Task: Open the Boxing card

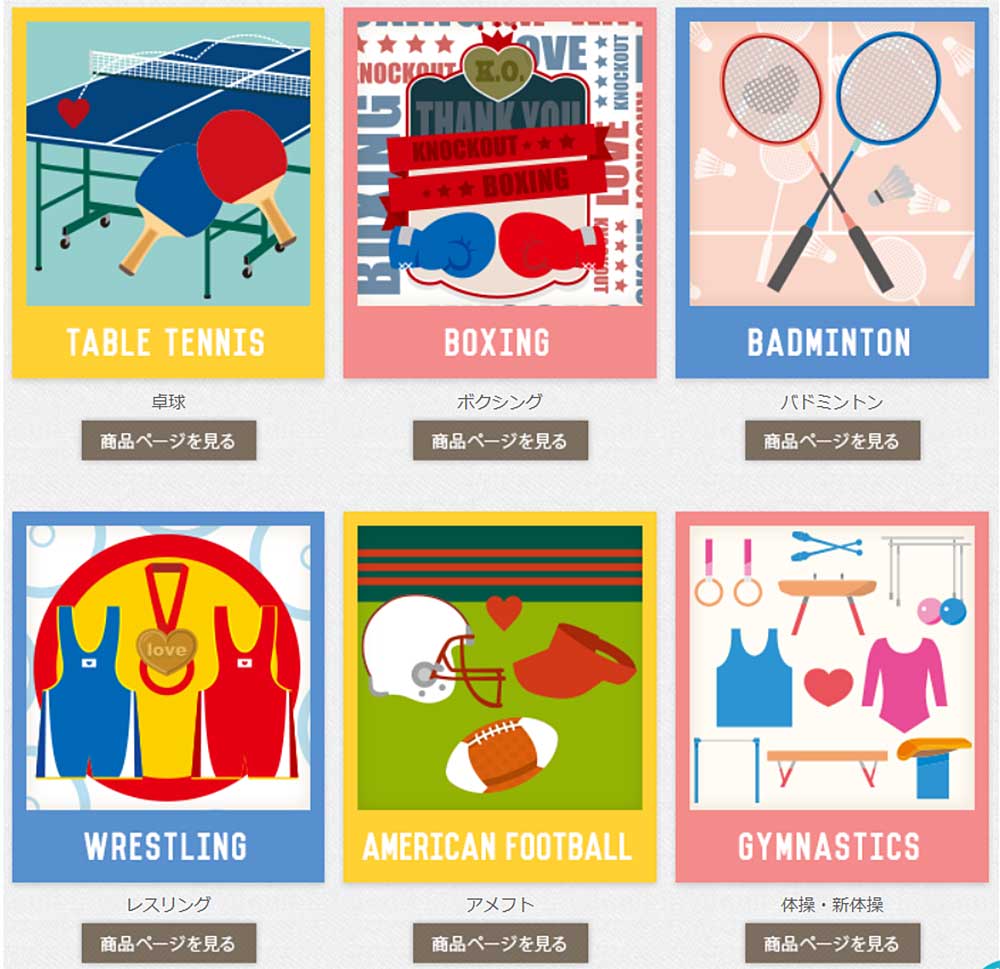Action: 499,192
